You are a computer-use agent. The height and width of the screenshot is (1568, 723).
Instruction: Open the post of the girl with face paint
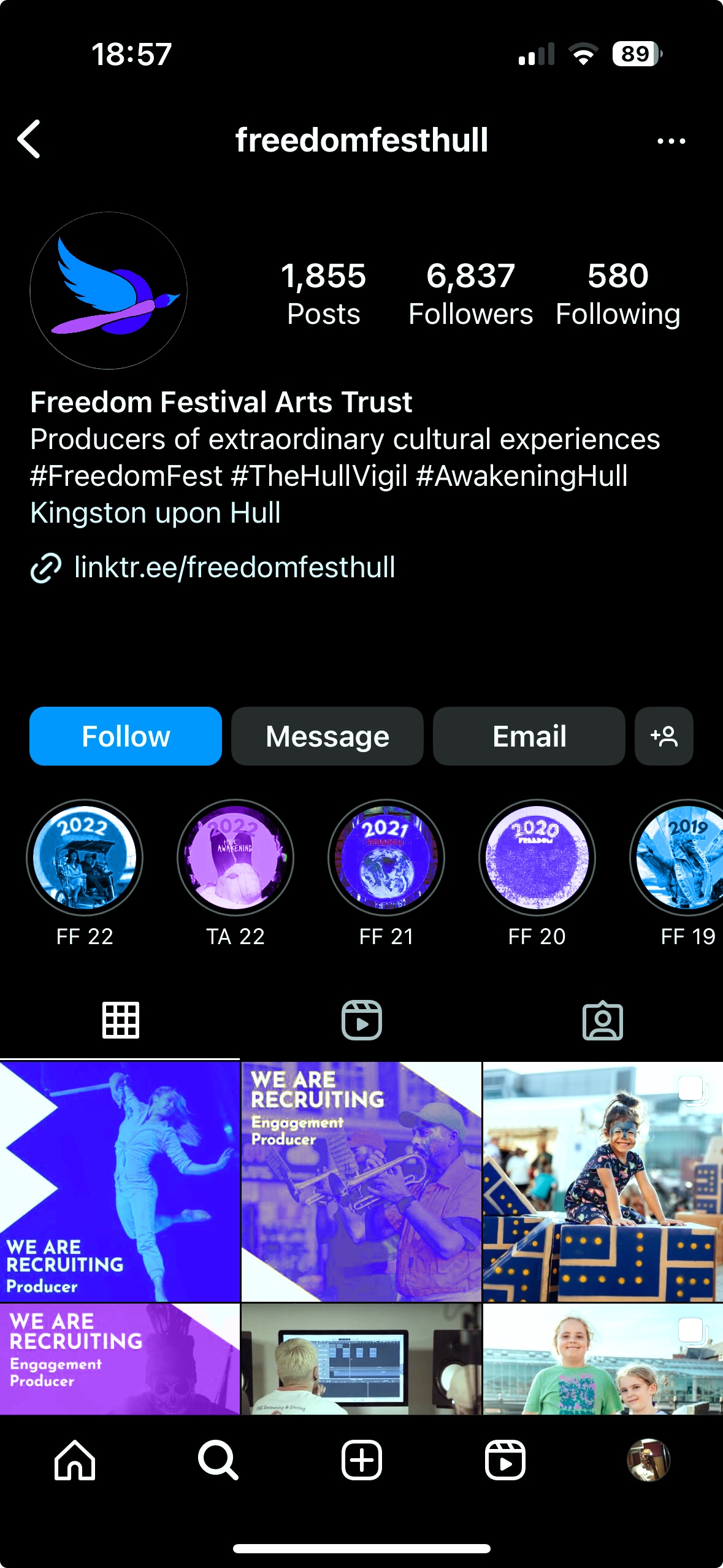pos(603,1181)
